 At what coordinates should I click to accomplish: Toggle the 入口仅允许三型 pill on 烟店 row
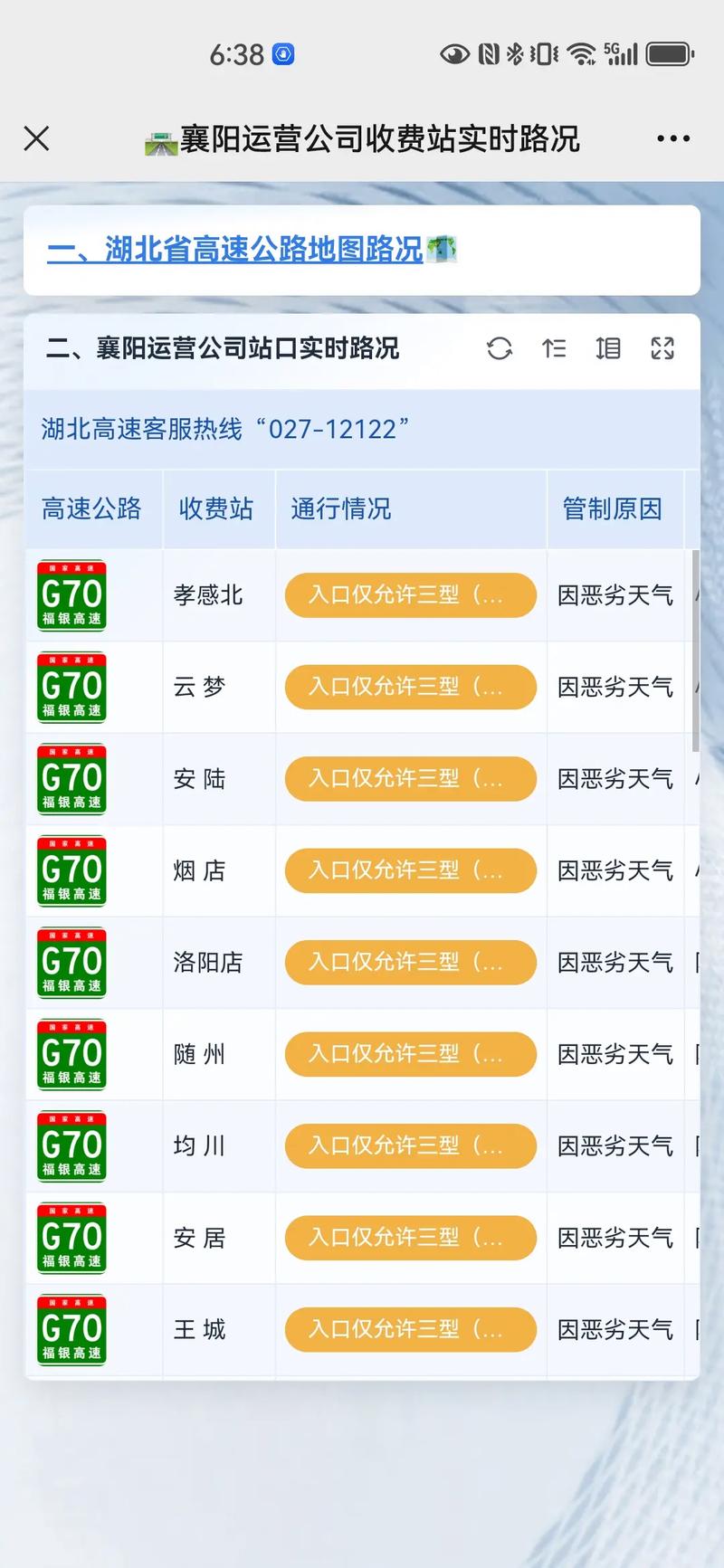click(410, 870)
